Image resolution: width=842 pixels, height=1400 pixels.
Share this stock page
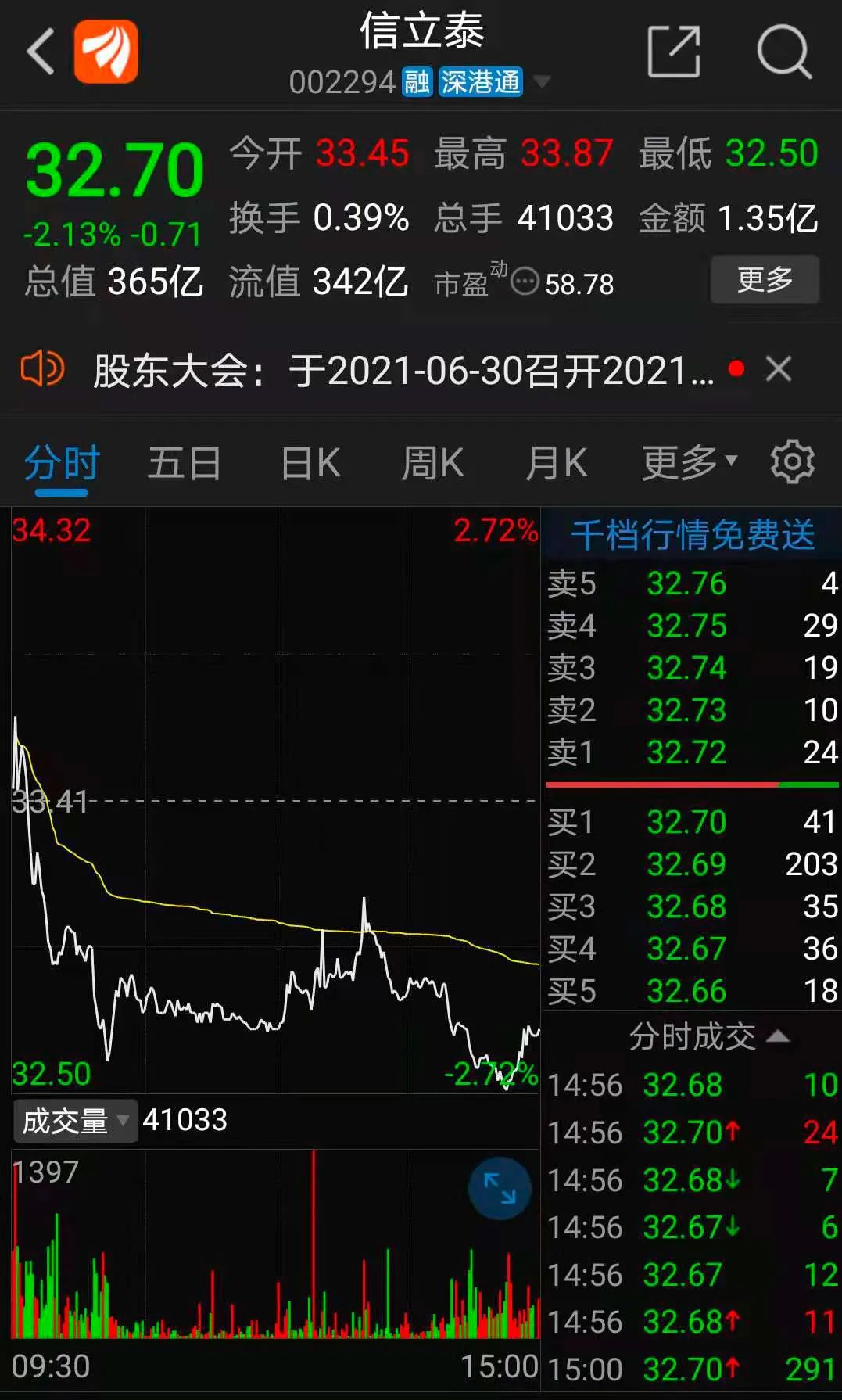(674, 52)
